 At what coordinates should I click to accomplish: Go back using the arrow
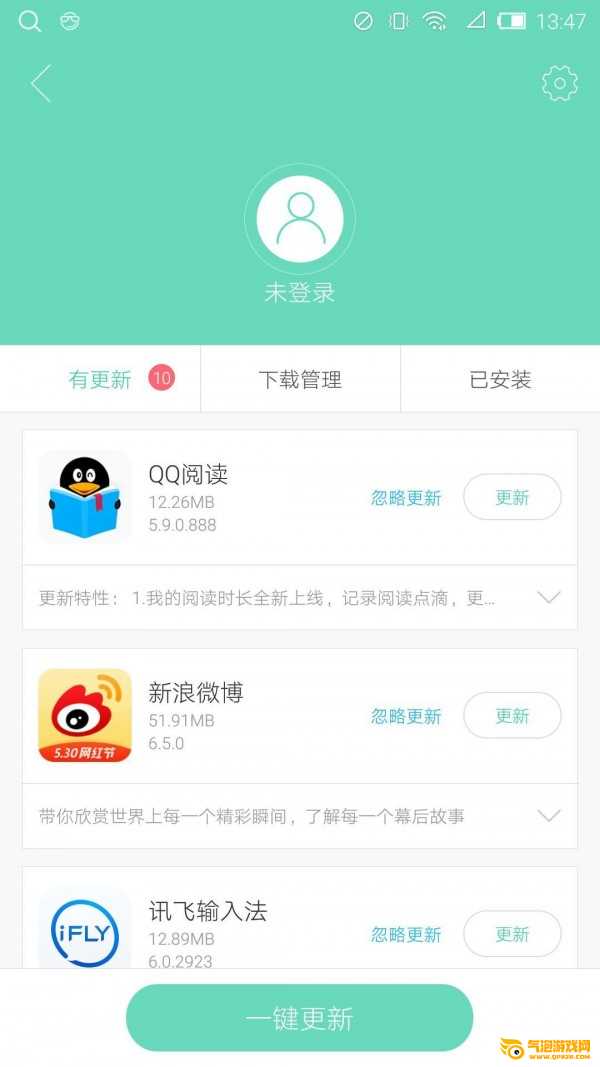click(41, 84)
